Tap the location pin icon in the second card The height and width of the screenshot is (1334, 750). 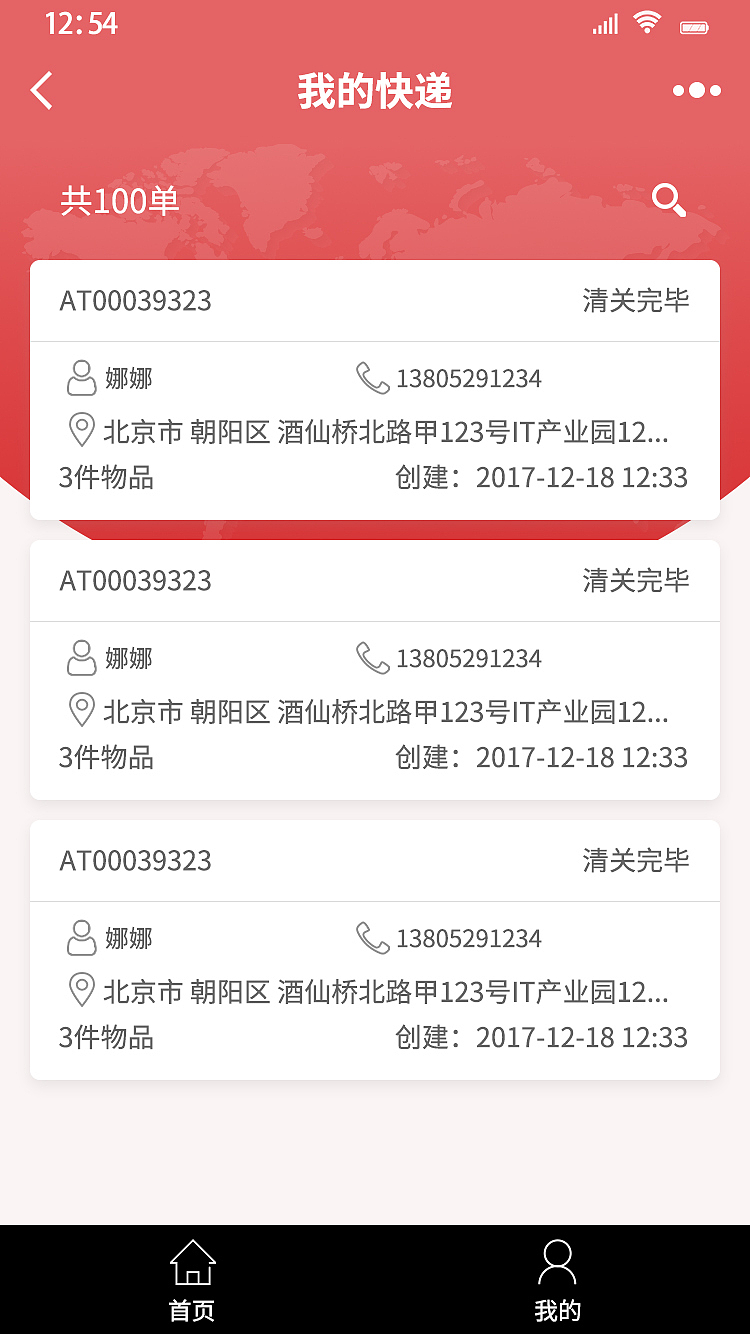(x=78, y=711)
